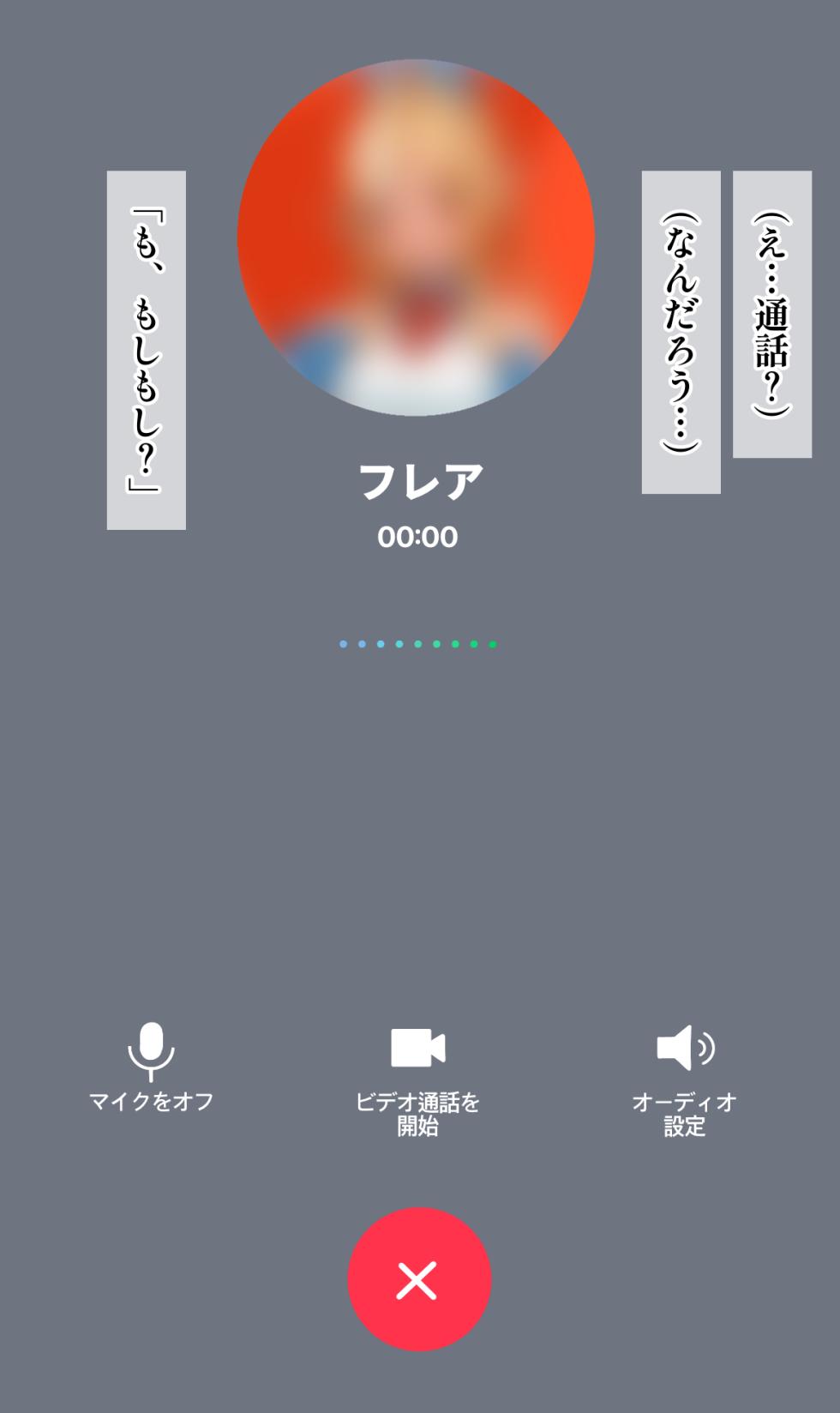Screen dimensions: 840x1413
Task: Click the animated connecting dots indicator
Action: [419, 644]
